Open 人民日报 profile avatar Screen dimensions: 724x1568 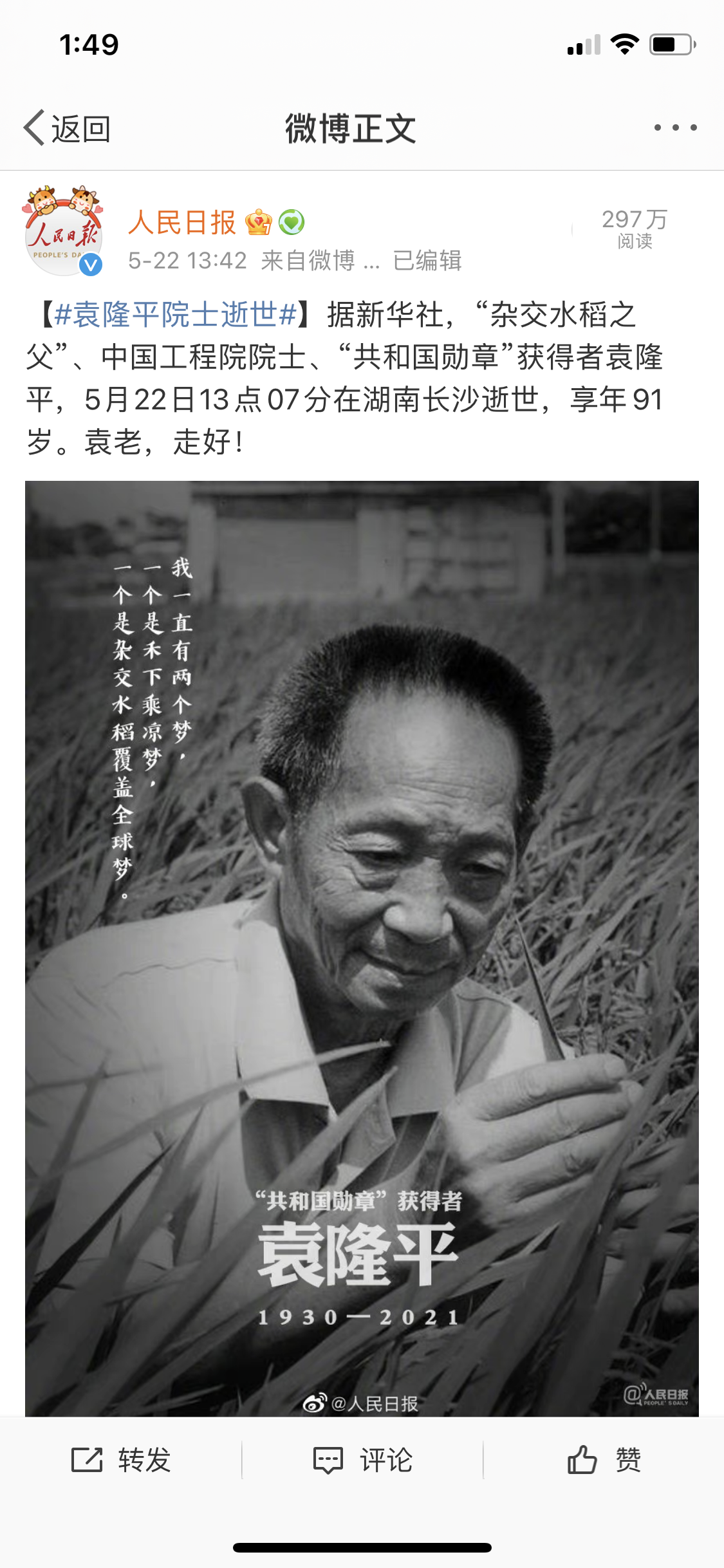pyautogui.click(x=63, y=232)
